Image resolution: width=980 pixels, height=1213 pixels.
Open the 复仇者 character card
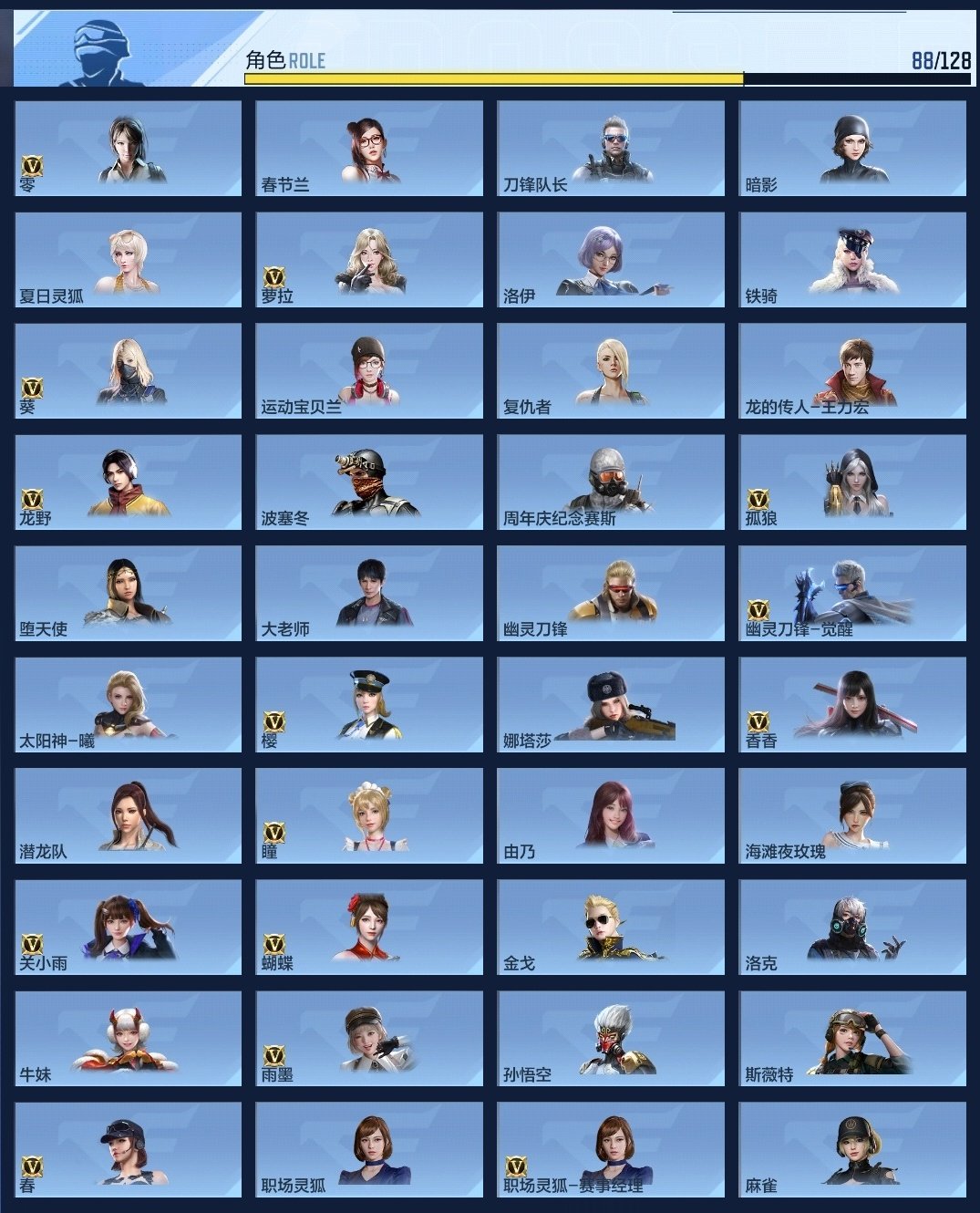pyautogui.click(x=611, y=370)
